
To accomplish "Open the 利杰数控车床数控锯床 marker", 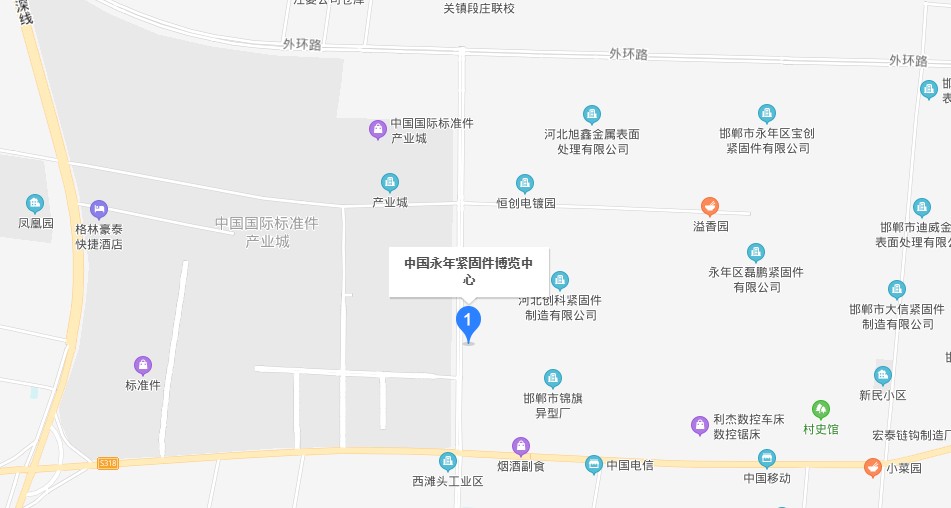I will tap(700, 426).
